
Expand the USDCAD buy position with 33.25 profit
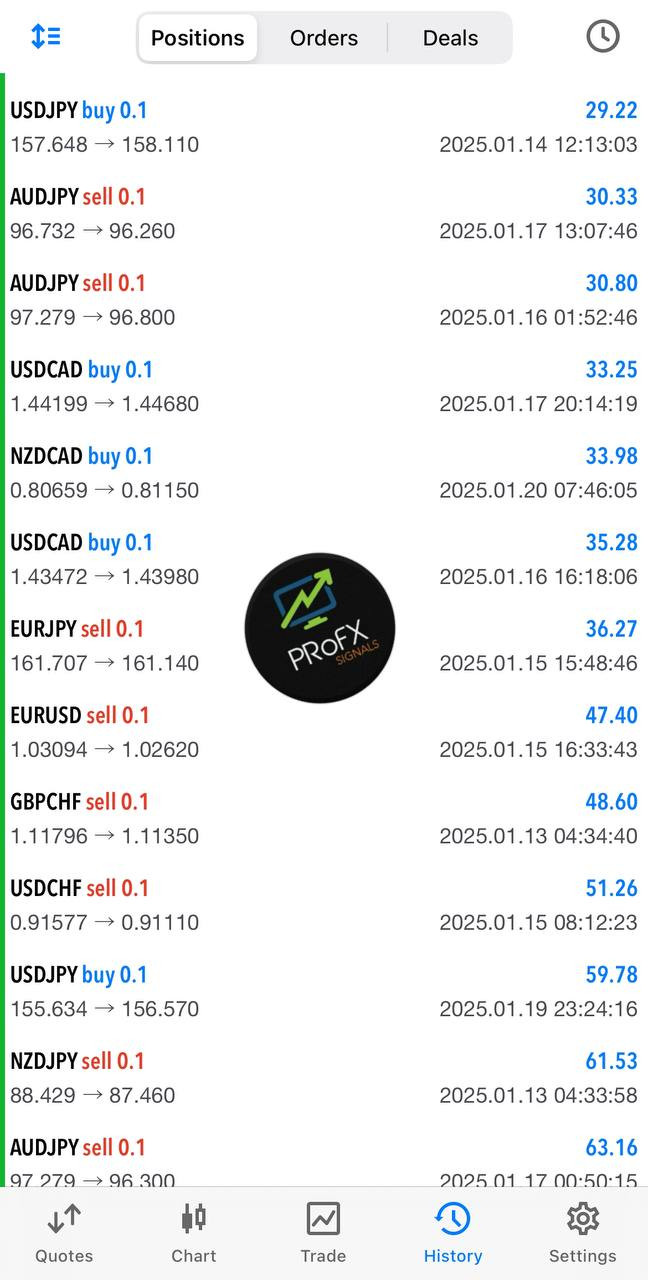pos(324,387)
